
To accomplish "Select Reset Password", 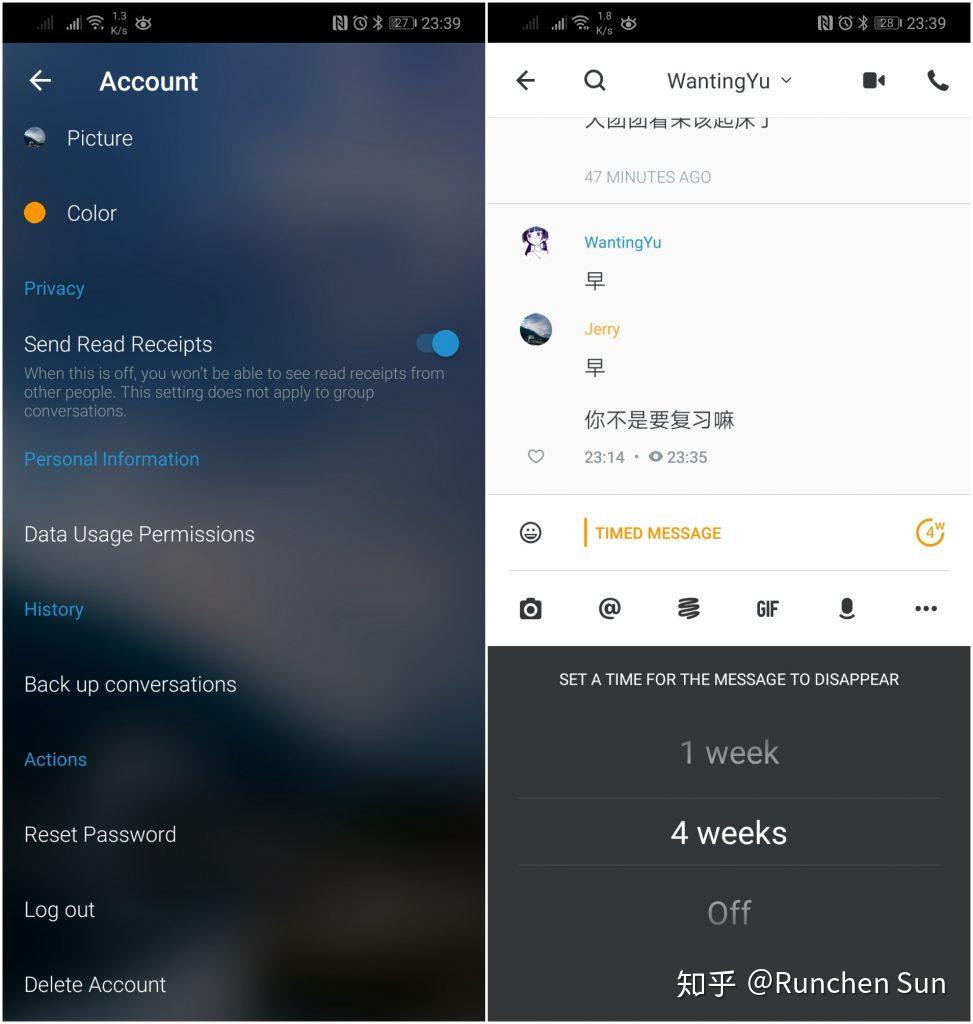I will [x=100, y=834].
